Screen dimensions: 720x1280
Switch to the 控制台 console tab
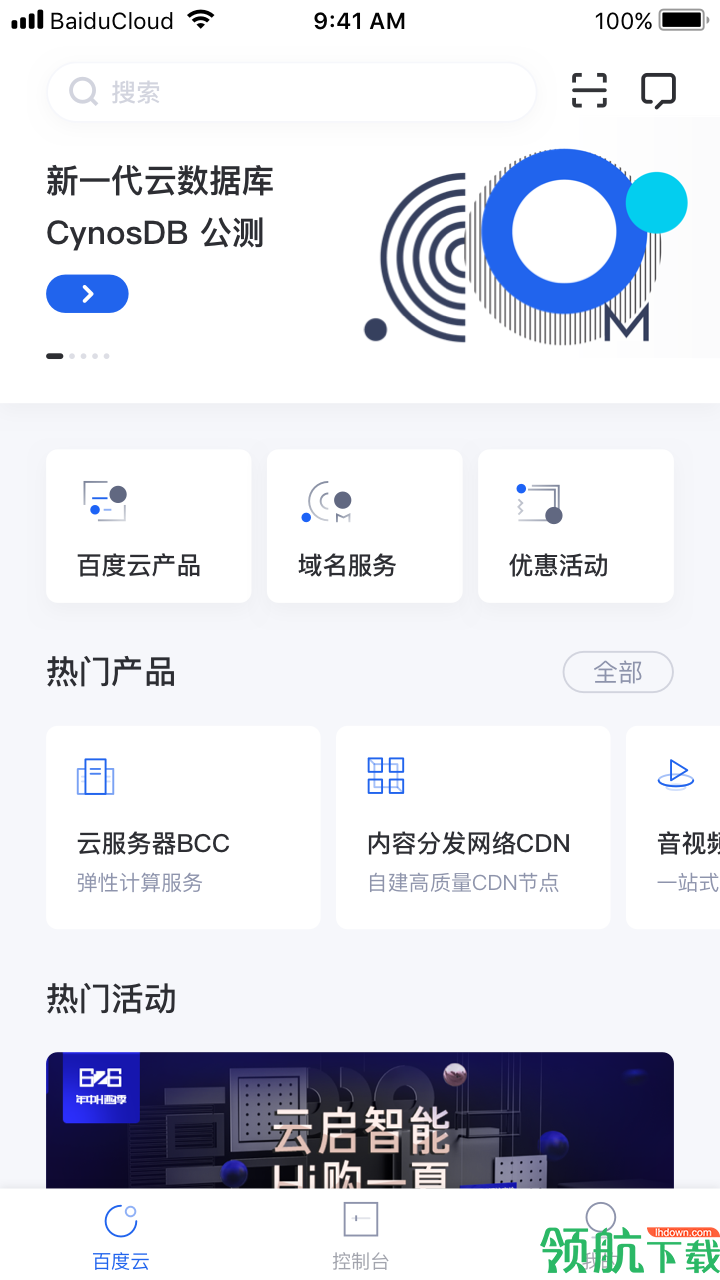[x=360, y=1235]
